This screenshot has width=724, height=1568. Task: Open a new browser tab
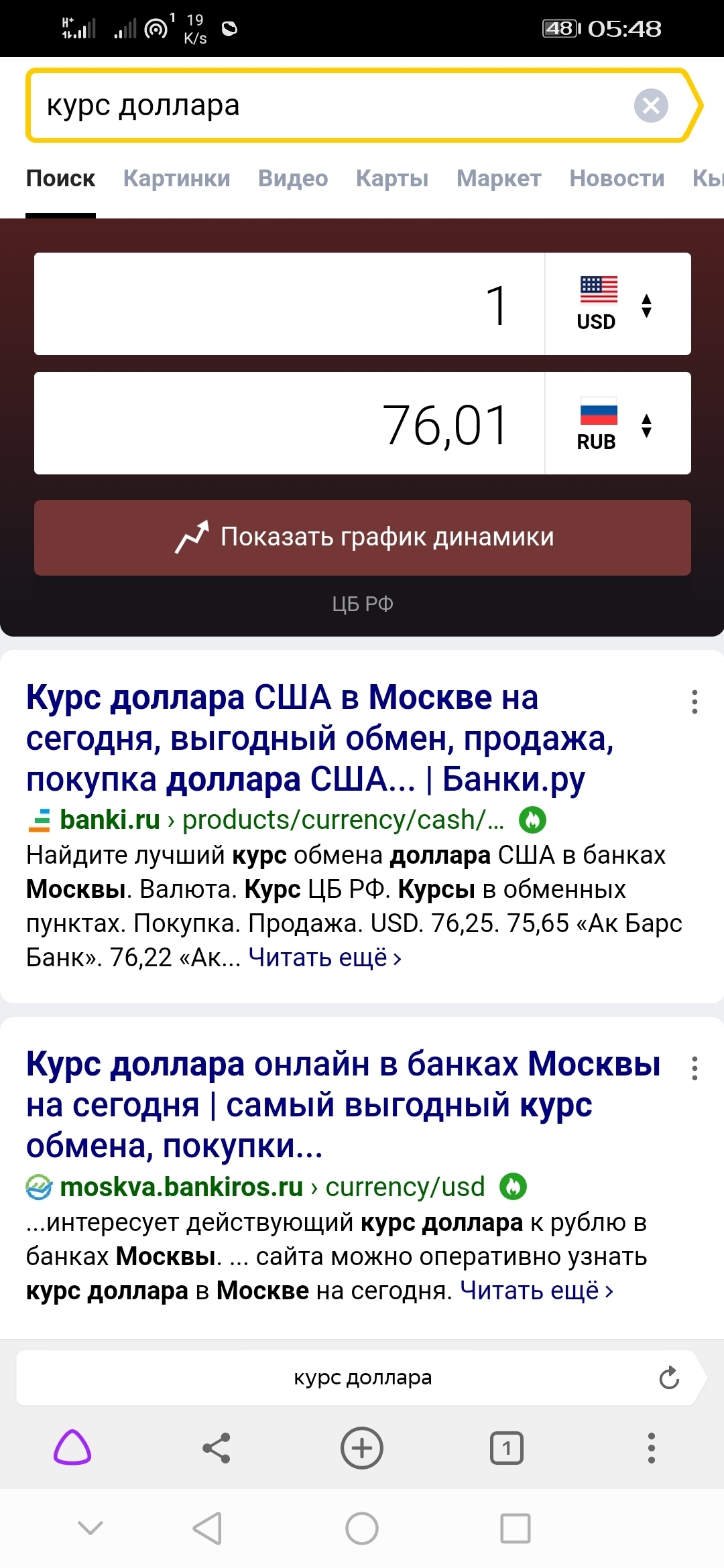click(x=362, y=1448)
